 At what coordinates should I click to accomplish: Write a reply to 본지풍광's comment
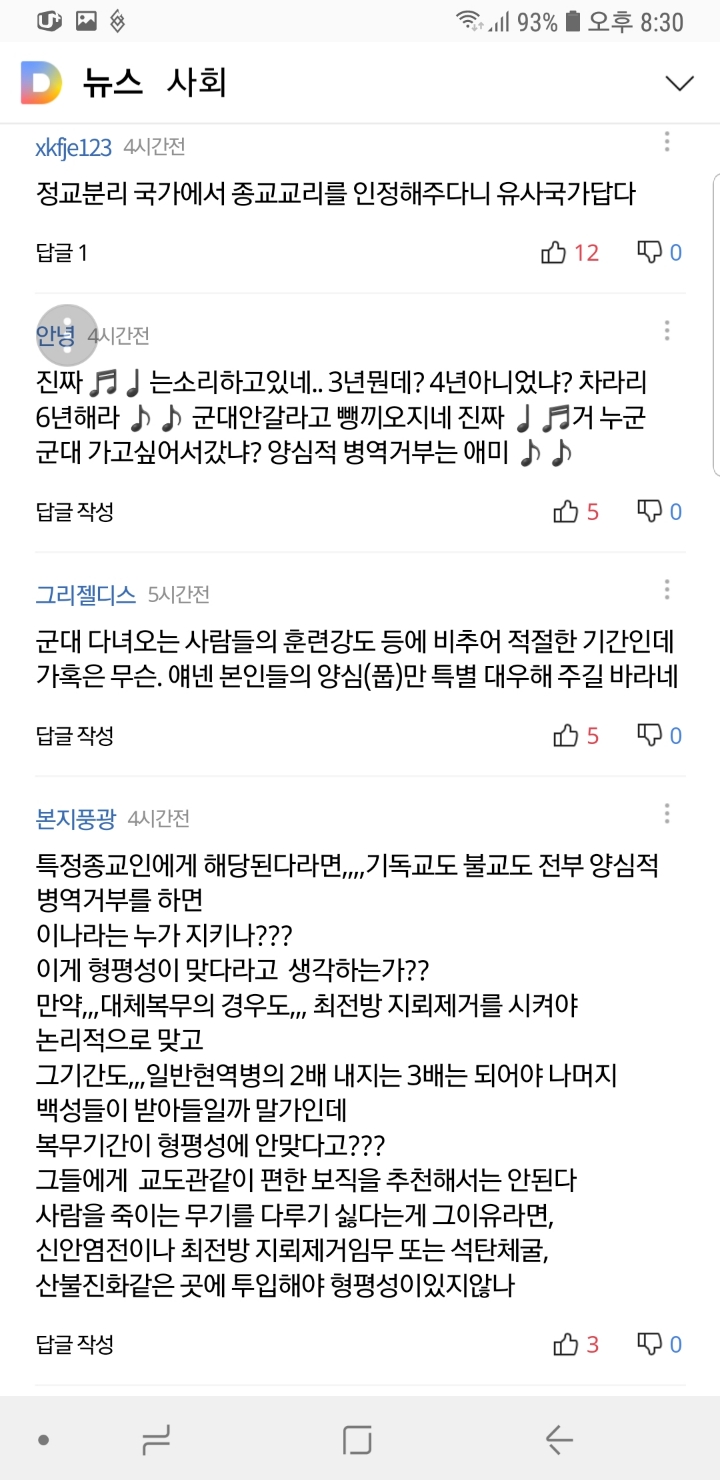pos(75,1344)
